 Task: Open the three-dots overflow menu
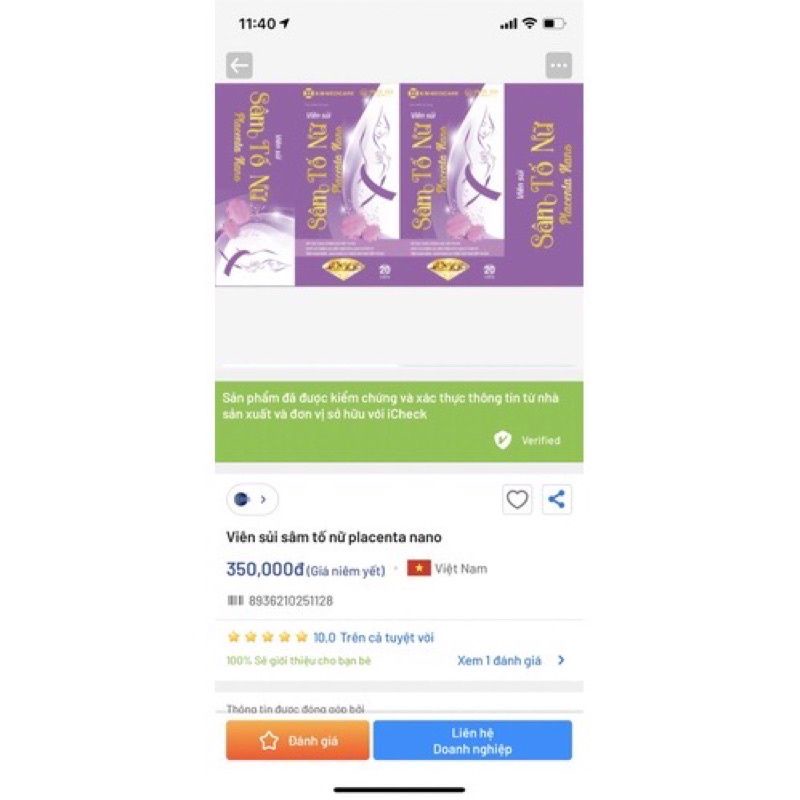click(558, 66)
